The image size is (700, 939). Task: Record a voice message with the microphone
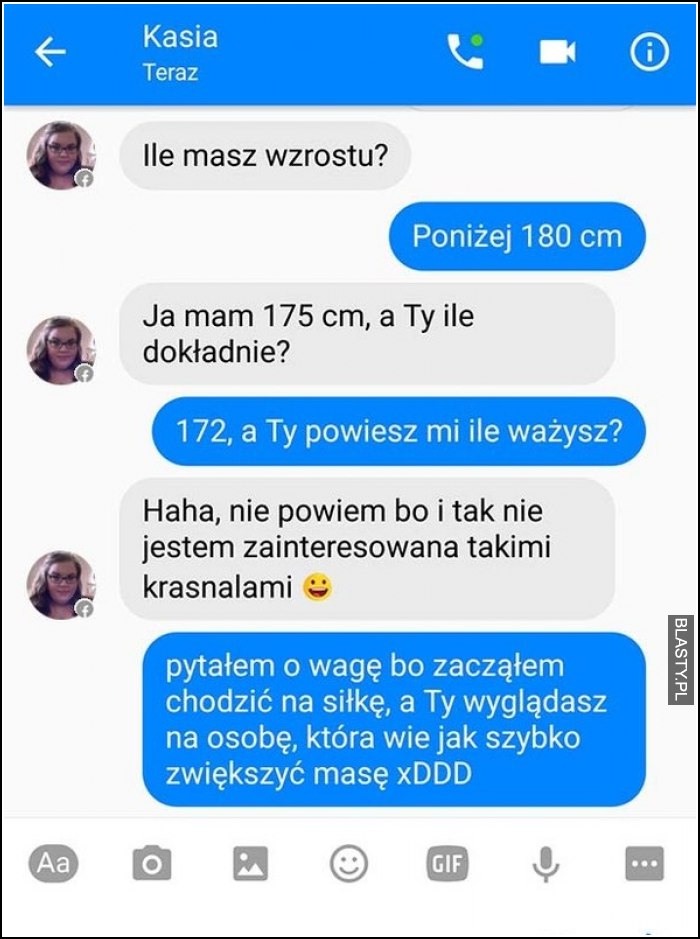tap(545, 863)
